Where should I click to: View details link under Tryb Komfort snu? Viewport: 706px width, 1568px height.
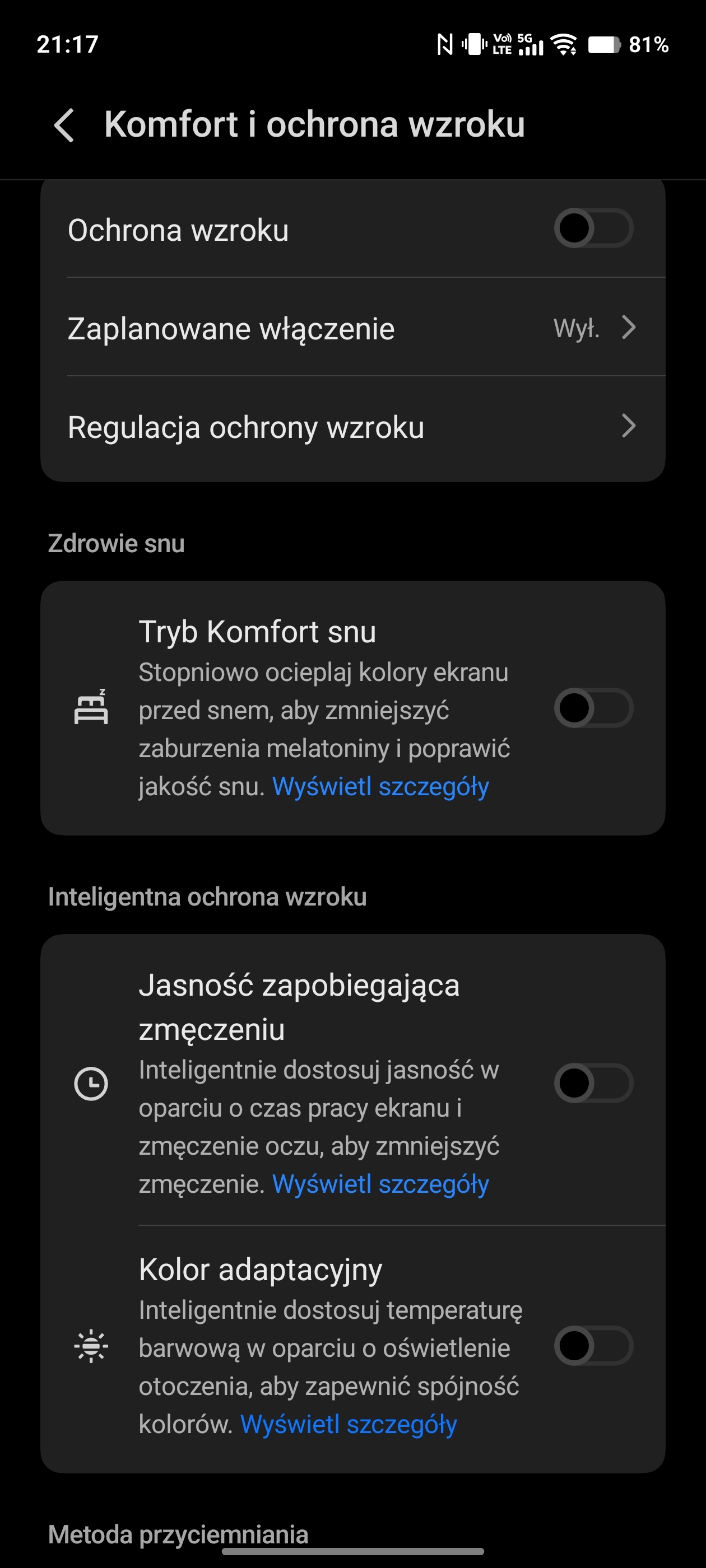coord(380,786)
